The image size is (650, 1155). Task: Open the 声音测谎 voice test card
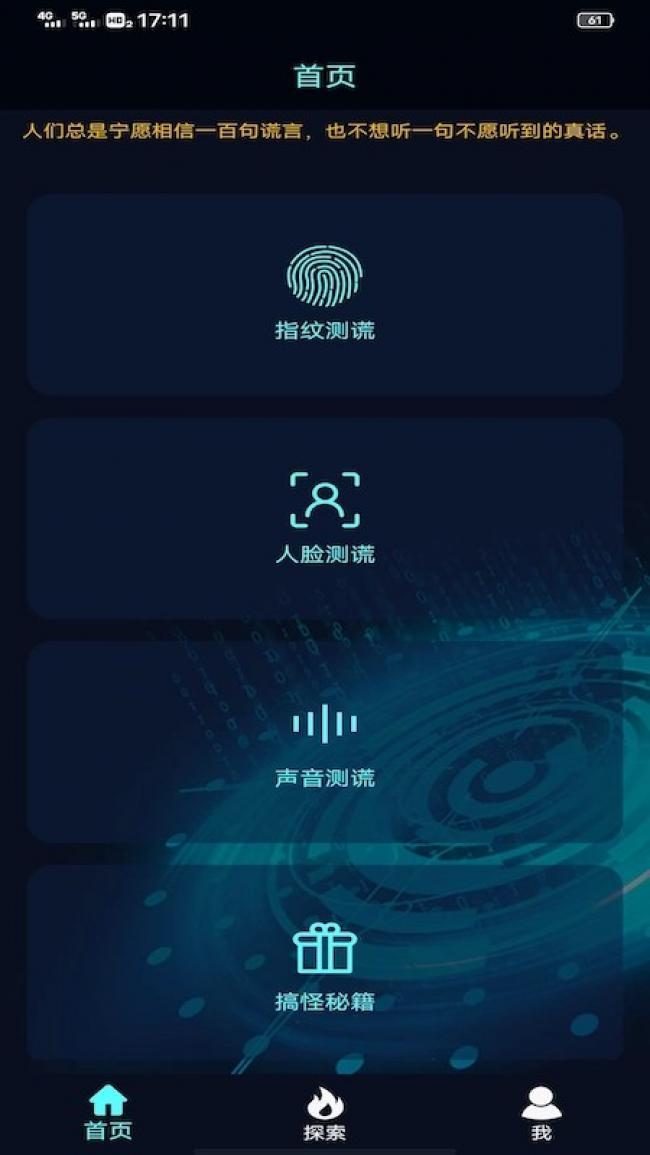point(325,742)
